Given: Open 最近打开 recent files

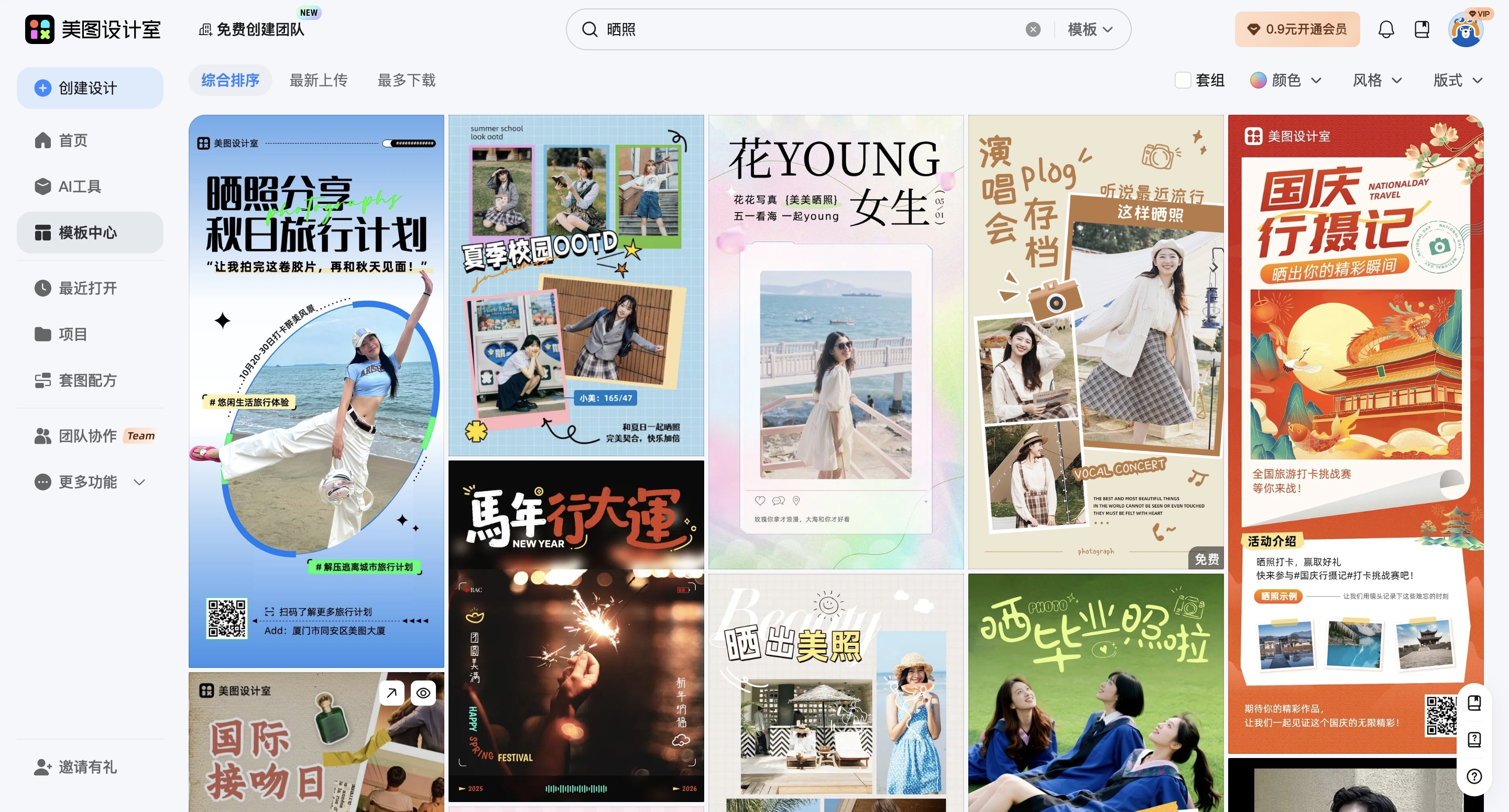Looking at the screenshot, I should pyautogui.click(x=88, y=288).
